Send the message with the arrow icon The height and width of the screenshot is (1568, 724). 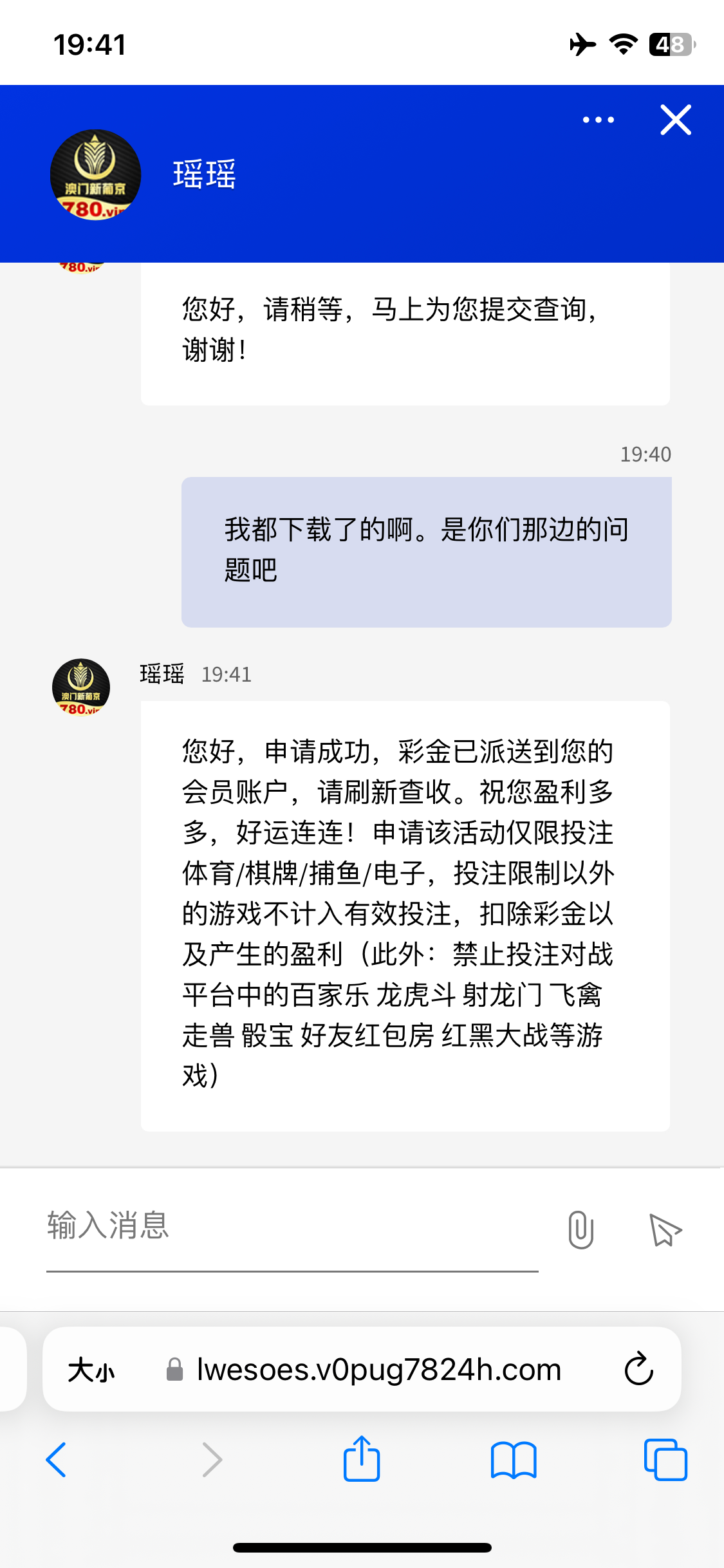(x=665, y=1229)
